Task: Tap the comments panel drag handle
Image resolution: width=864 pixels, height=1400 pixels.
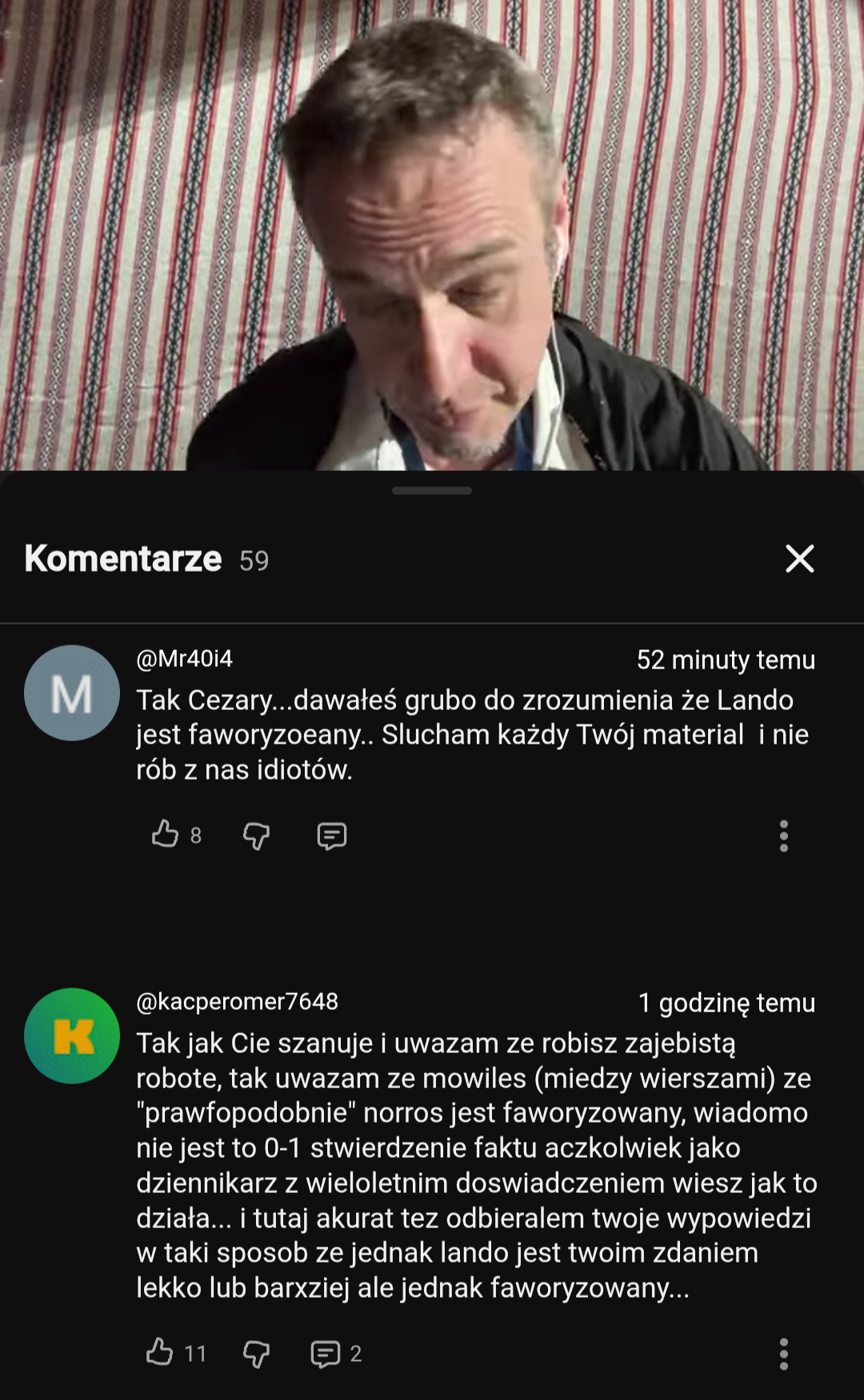Action: point(432,490)
